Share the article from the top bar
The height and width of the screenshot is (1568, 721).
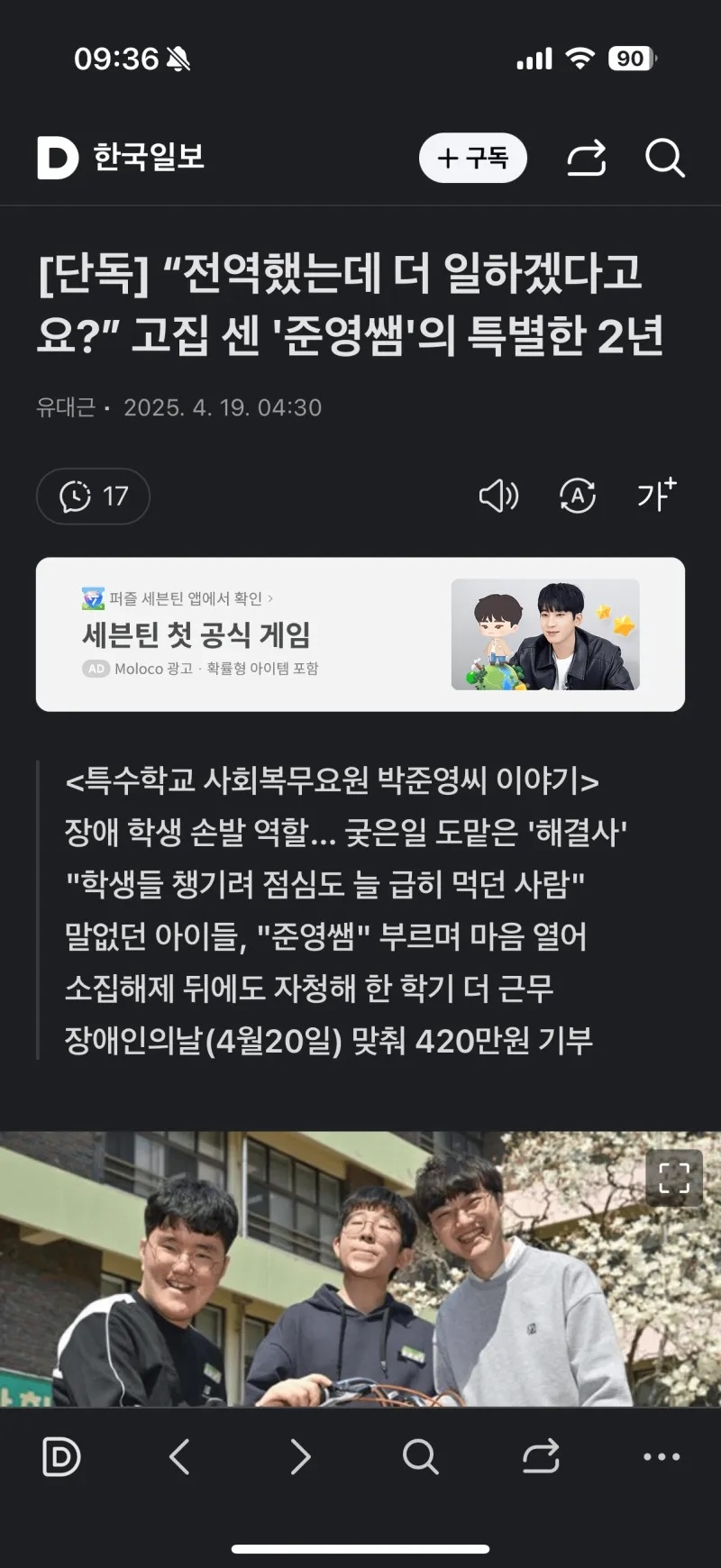click(586, 159)
